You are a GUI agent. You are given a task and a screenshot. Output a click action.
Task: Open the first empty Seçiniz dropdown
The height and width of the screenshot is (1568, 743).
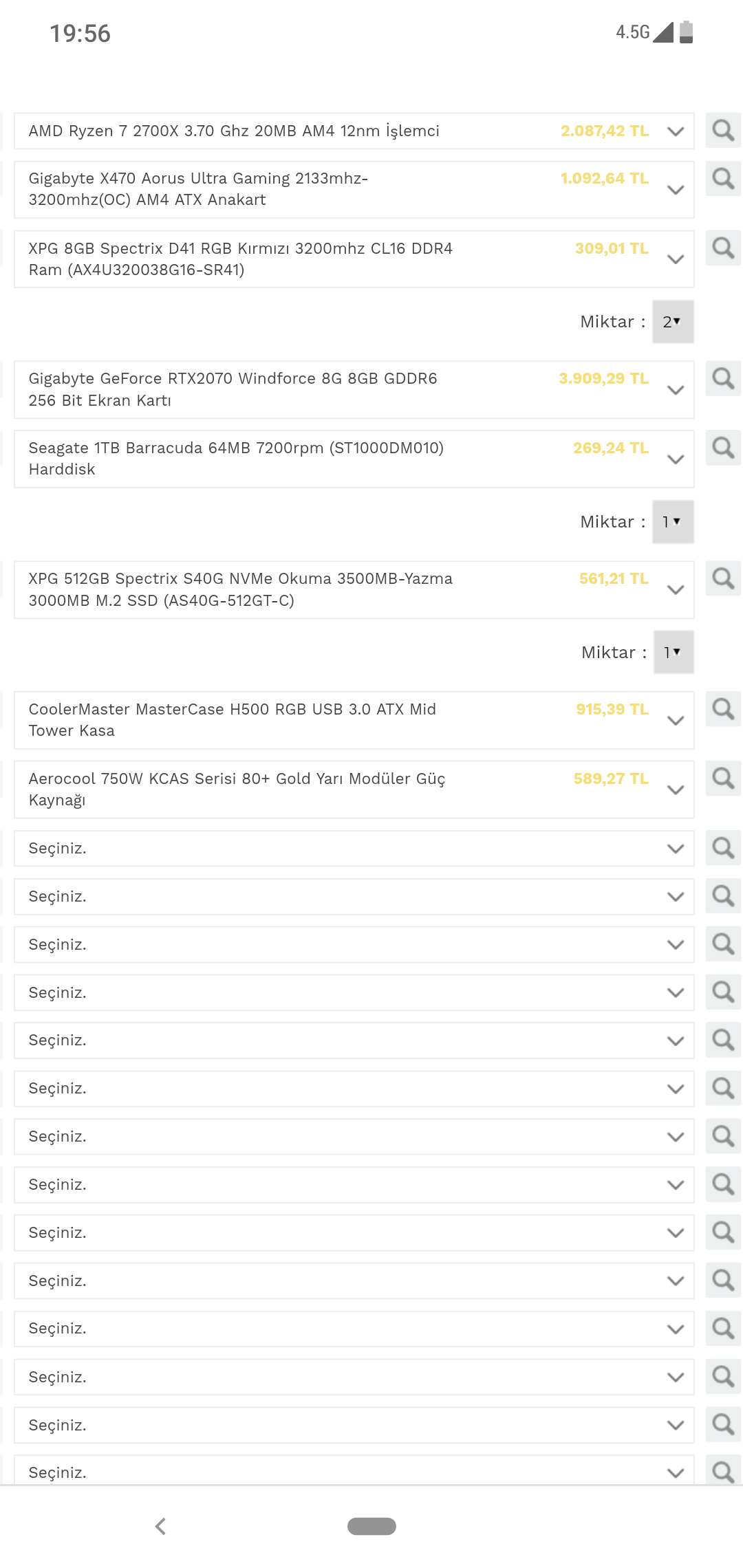click(354, 849)
